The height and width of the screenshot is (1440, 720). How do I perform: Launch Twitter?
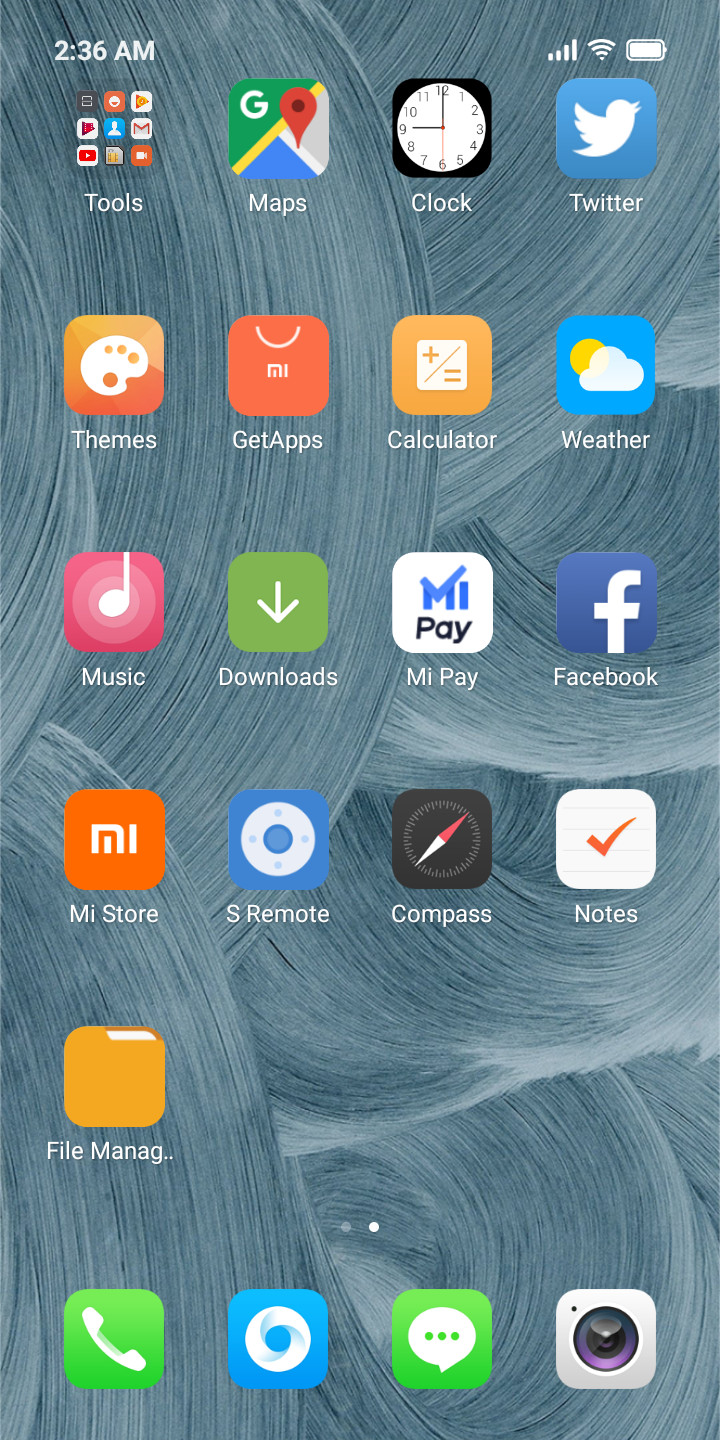click(606, 129)
